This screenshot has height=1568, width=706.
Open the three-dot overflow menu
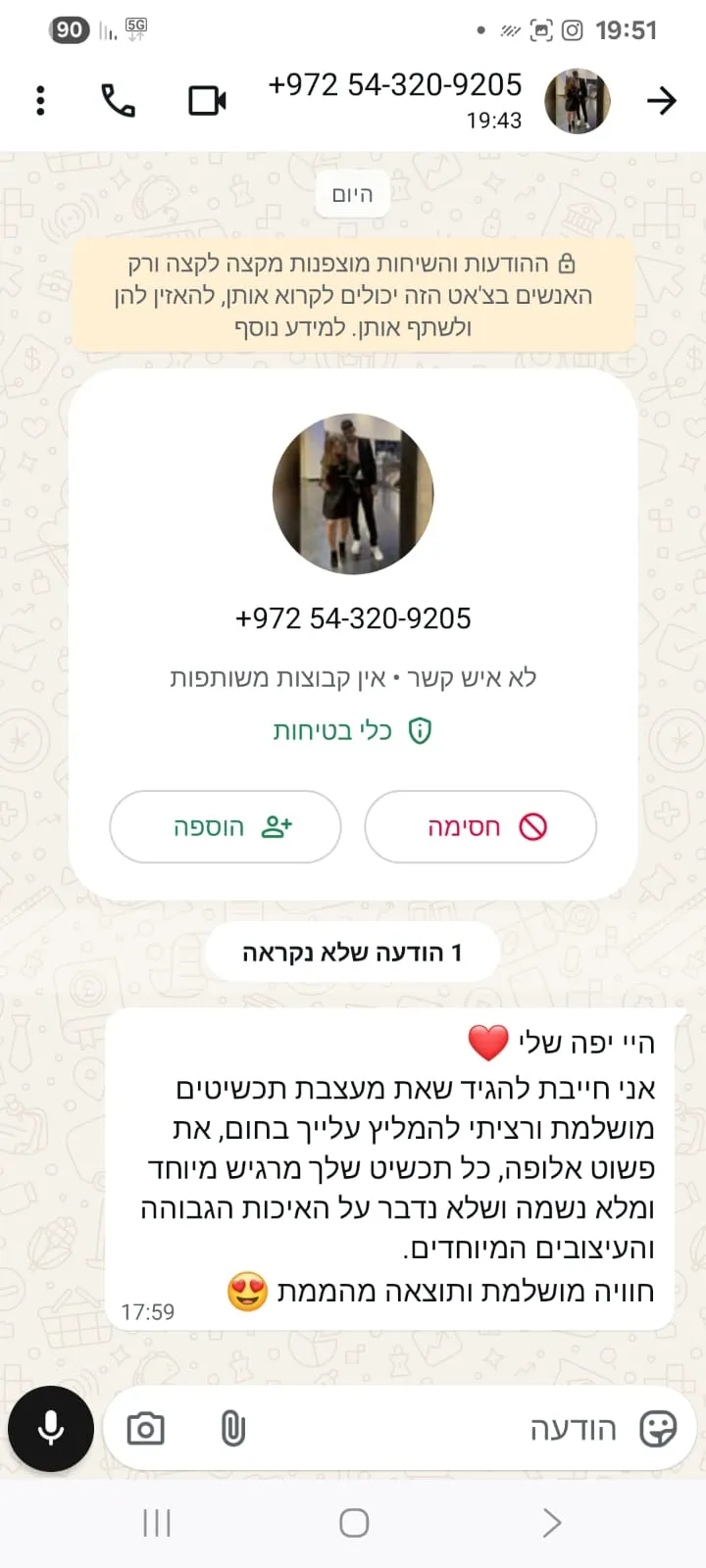(40, 100)
